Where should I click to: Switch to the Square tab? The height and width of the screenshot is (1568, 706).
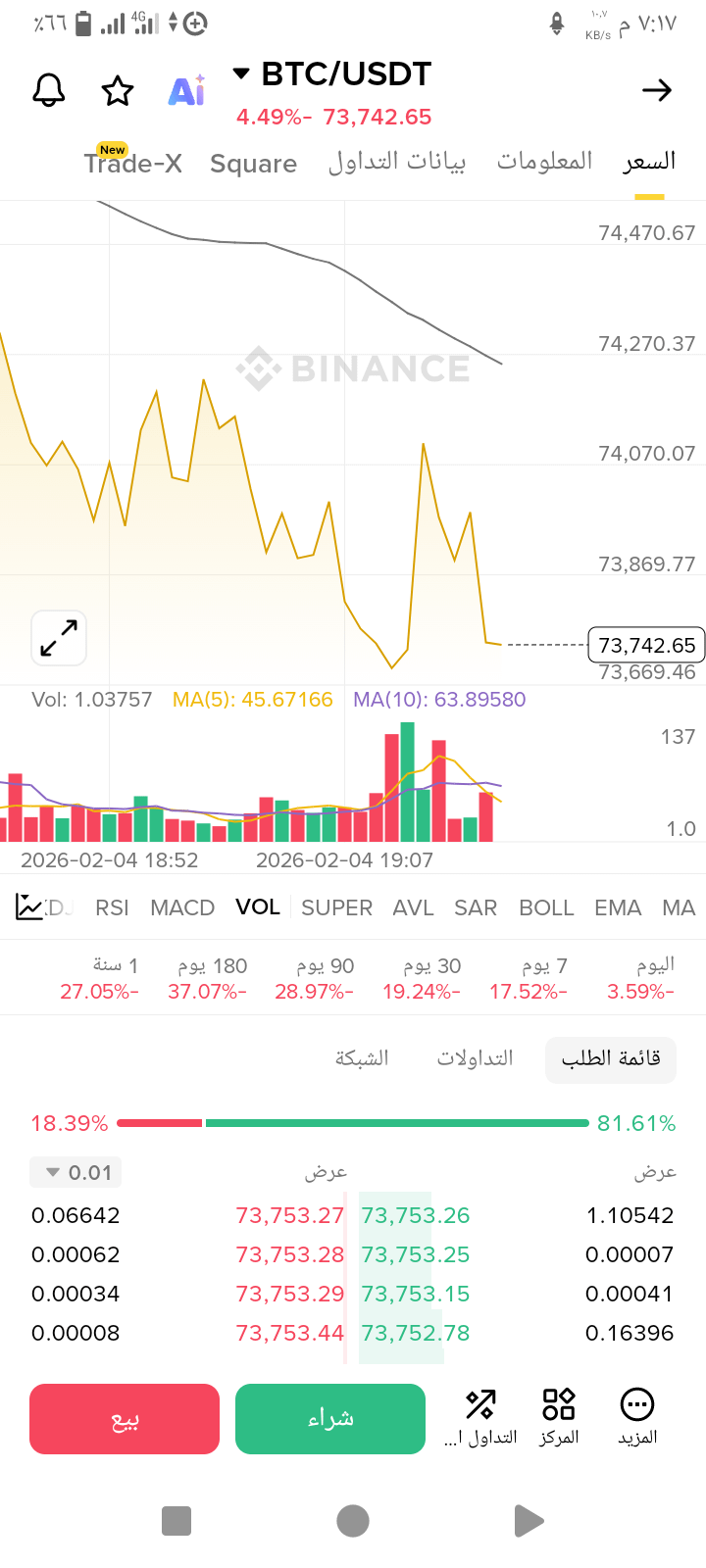(253, 163)
